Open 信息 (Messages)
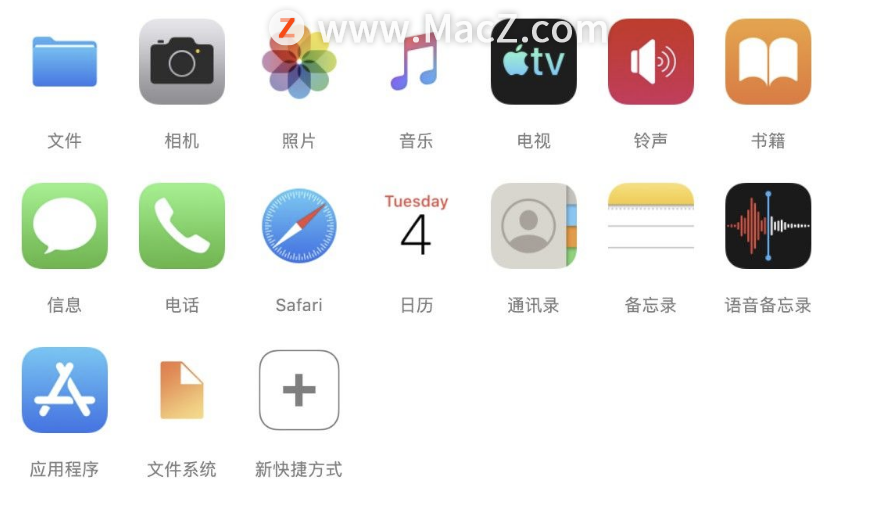This screenshot has width=874, height=518. point(65,226)
